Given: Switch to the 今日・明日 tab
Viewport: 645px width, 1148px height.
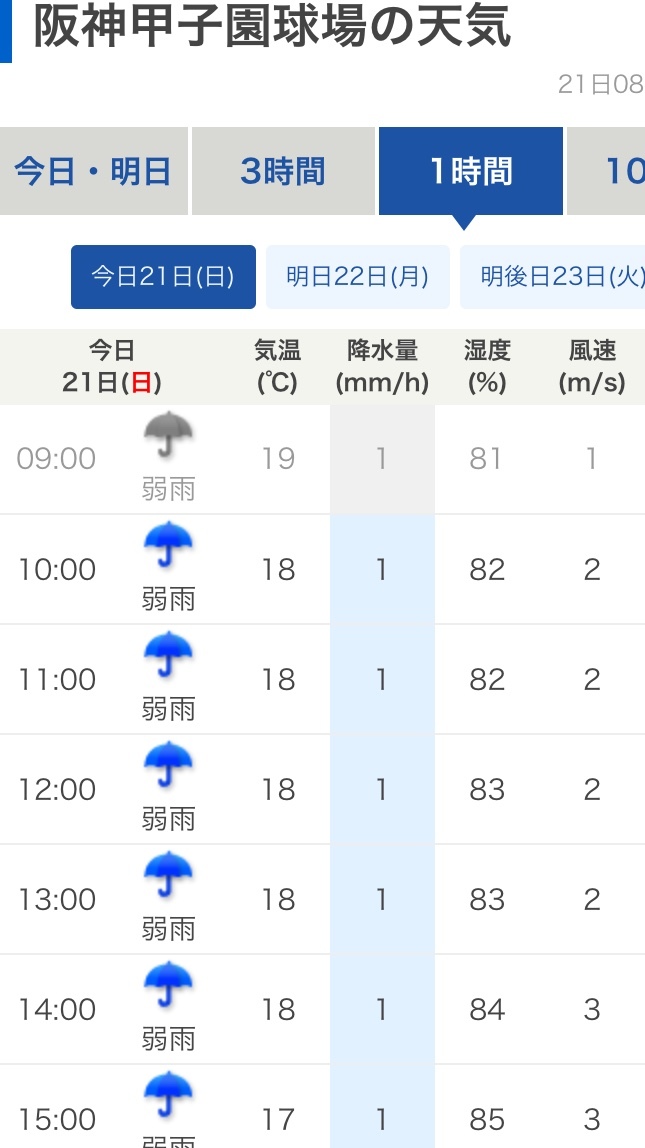Looking at the screenshot, I should 93,171.
